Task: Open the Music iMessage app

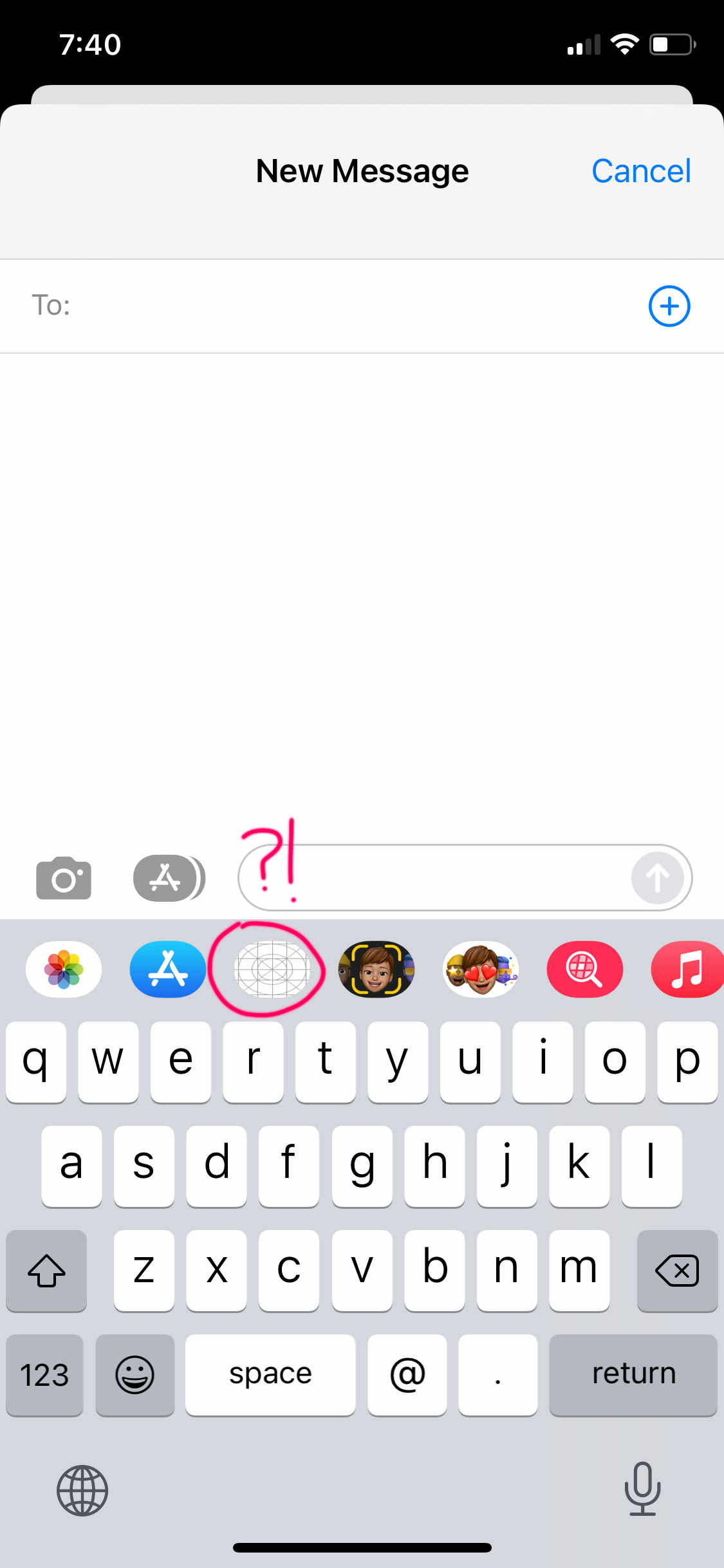Action: pyautogui.click(x=688, y=969)
